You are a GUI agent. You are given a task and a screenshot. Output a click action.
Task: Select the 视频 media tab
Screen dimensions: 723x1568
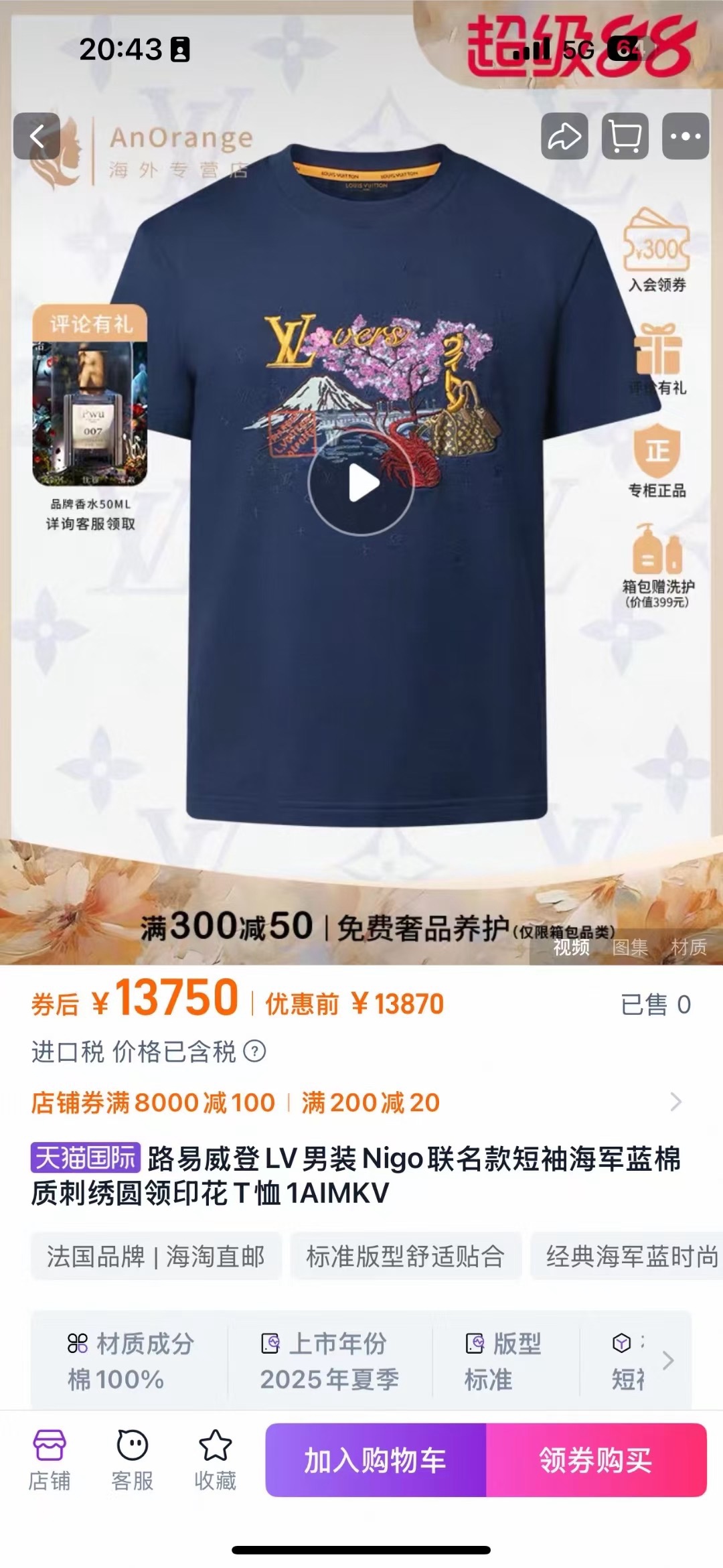pyautogui.click(x=571, y=947)
